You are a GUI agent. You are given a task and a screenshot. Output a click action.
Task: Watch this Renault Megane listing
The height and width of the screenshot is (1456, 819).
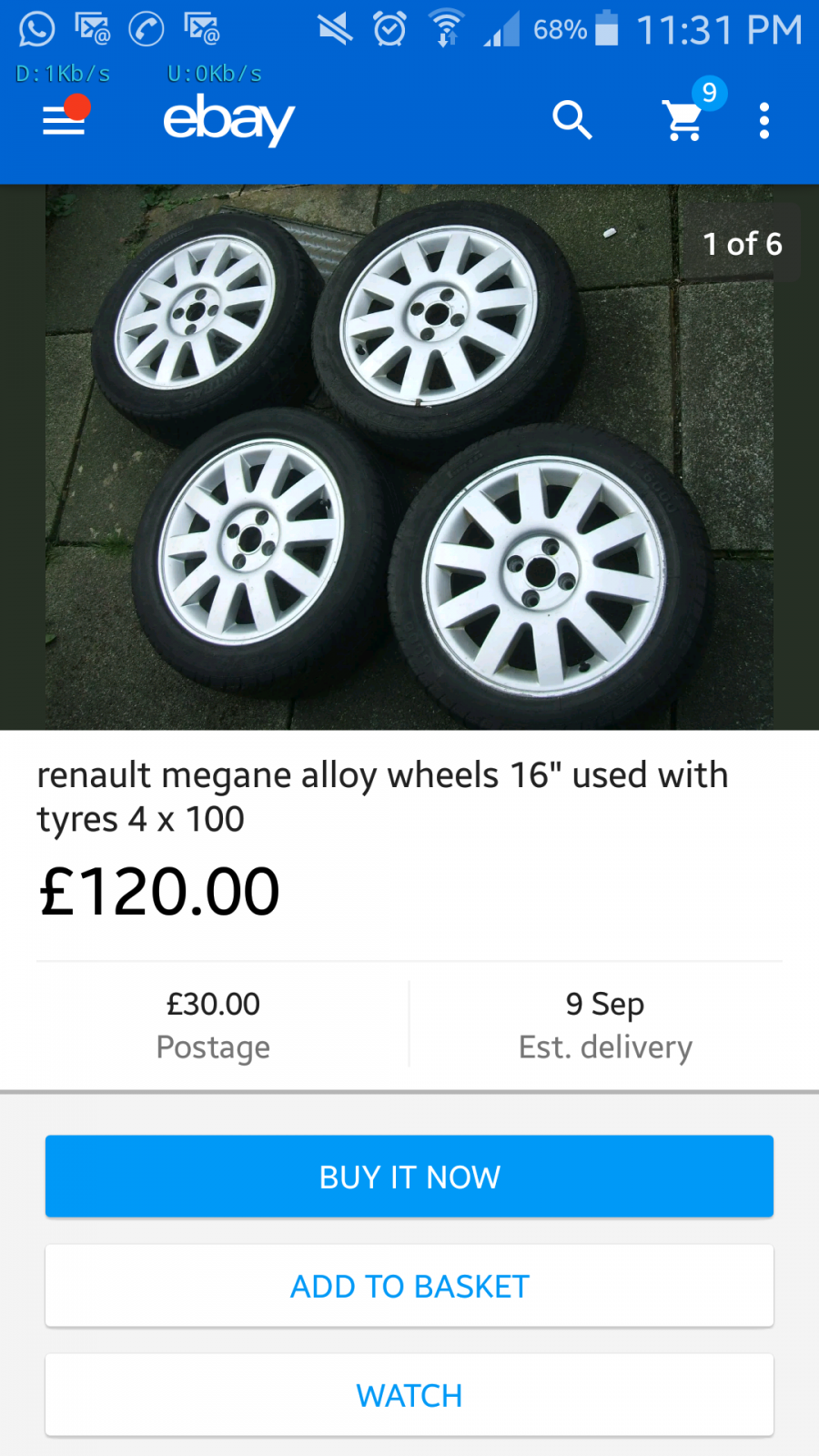[409, 1395]
